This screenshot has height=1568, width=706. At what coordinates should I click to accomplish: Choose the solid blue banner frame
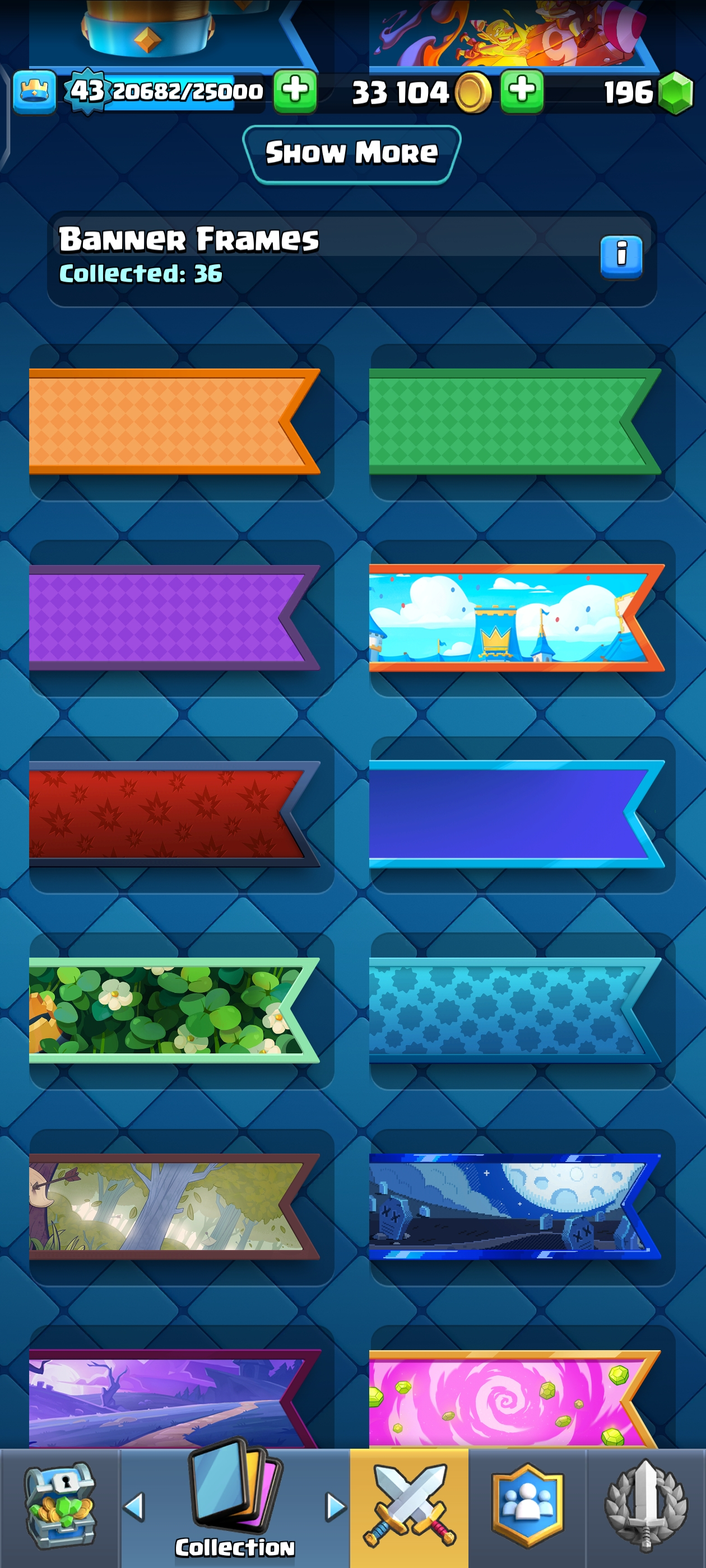click(x=515, y=813)
